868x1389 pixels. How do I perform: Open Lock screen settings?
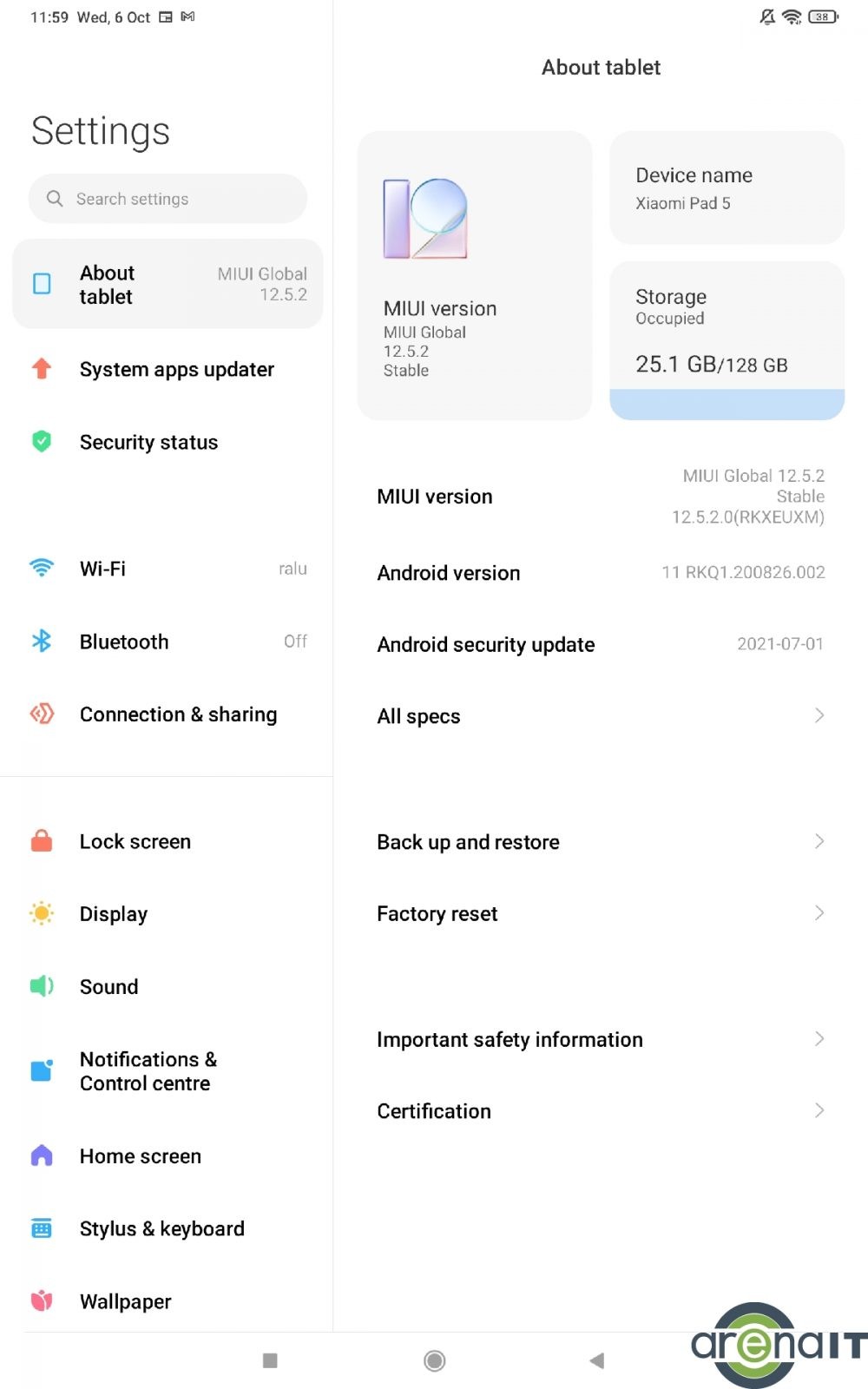pos(135,842)
